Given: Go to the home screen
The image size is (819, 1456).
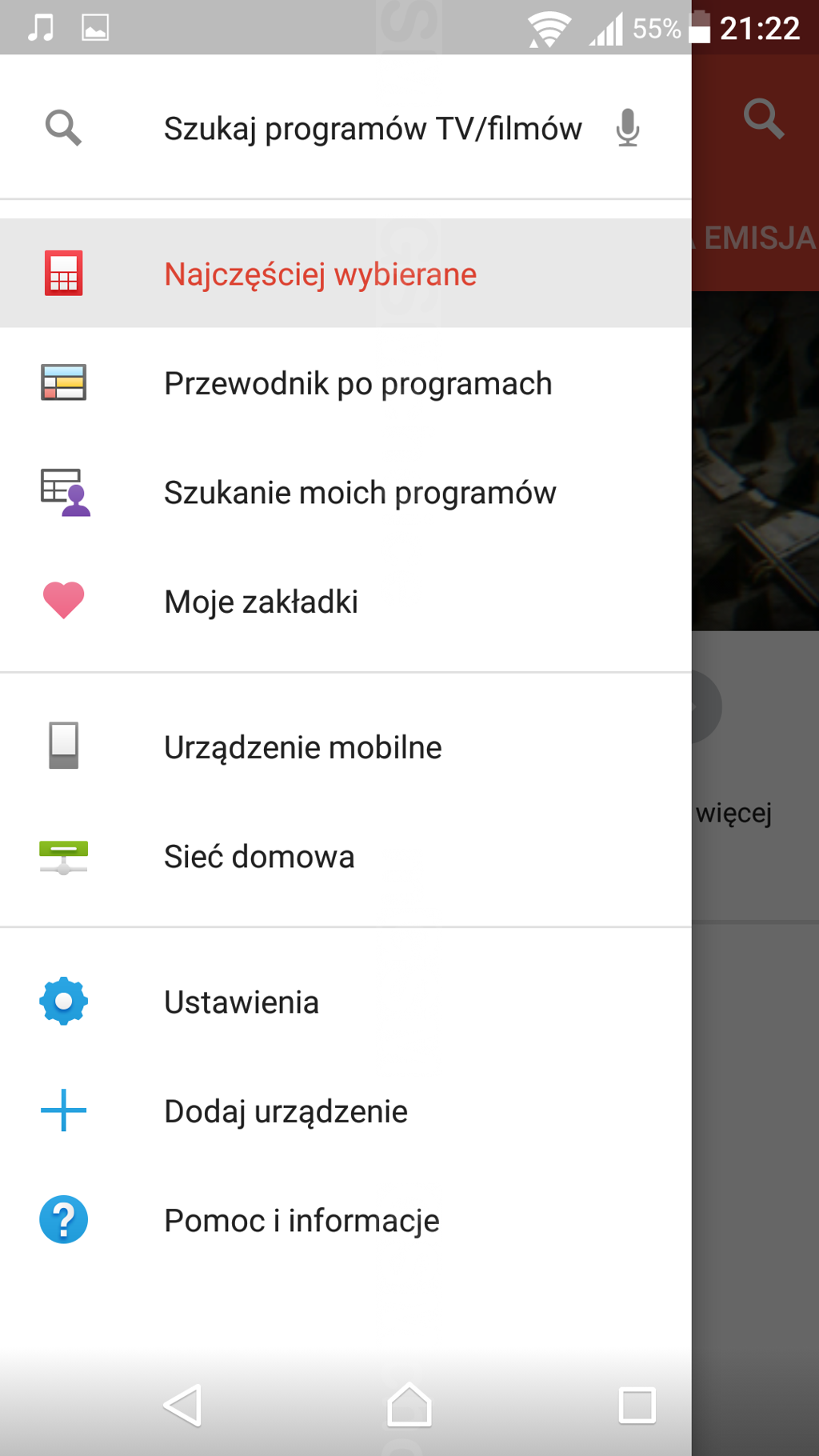Looking at the screenshot, I should 409,1405.
